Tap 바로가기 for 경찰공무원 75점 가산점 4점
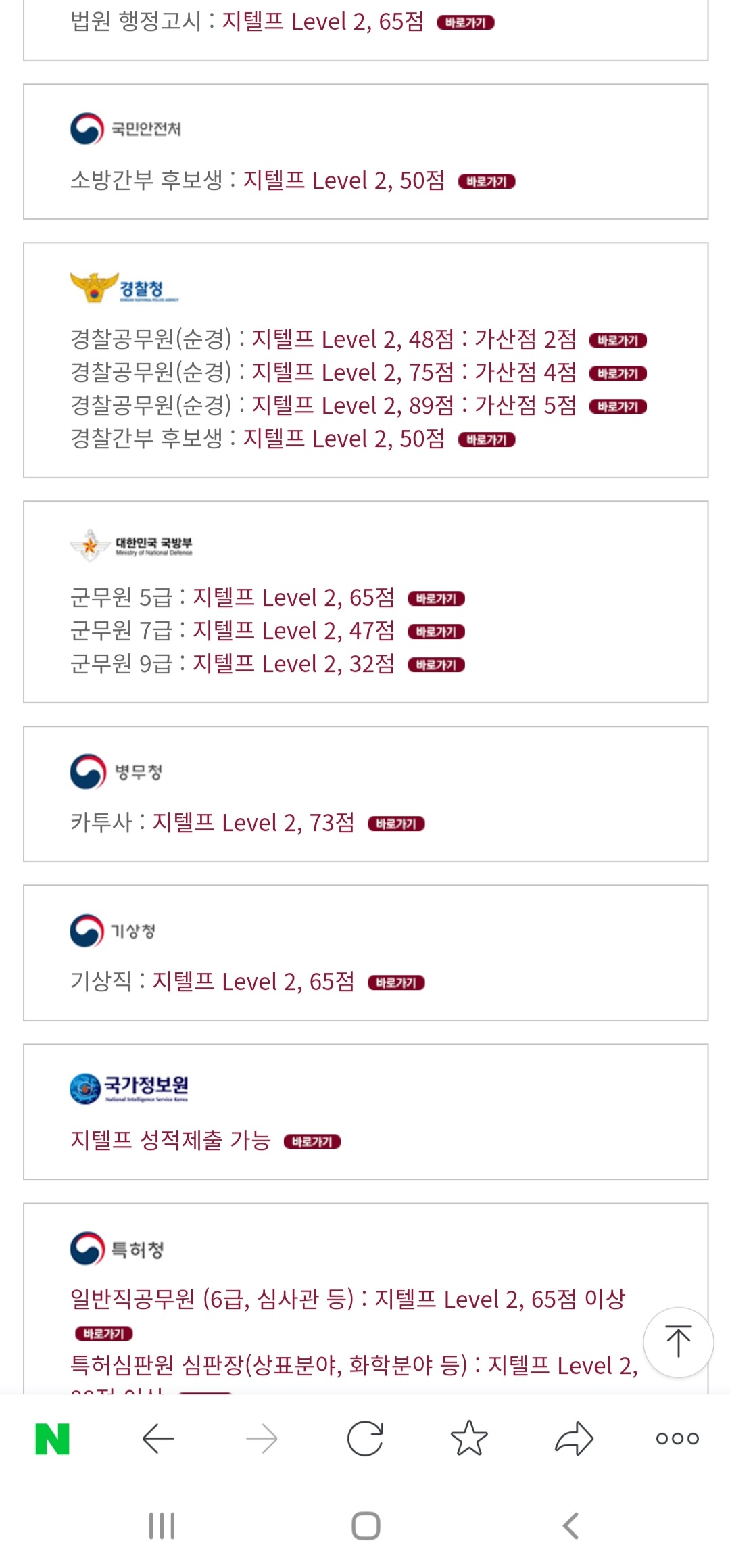 click(x=618, y=373)
